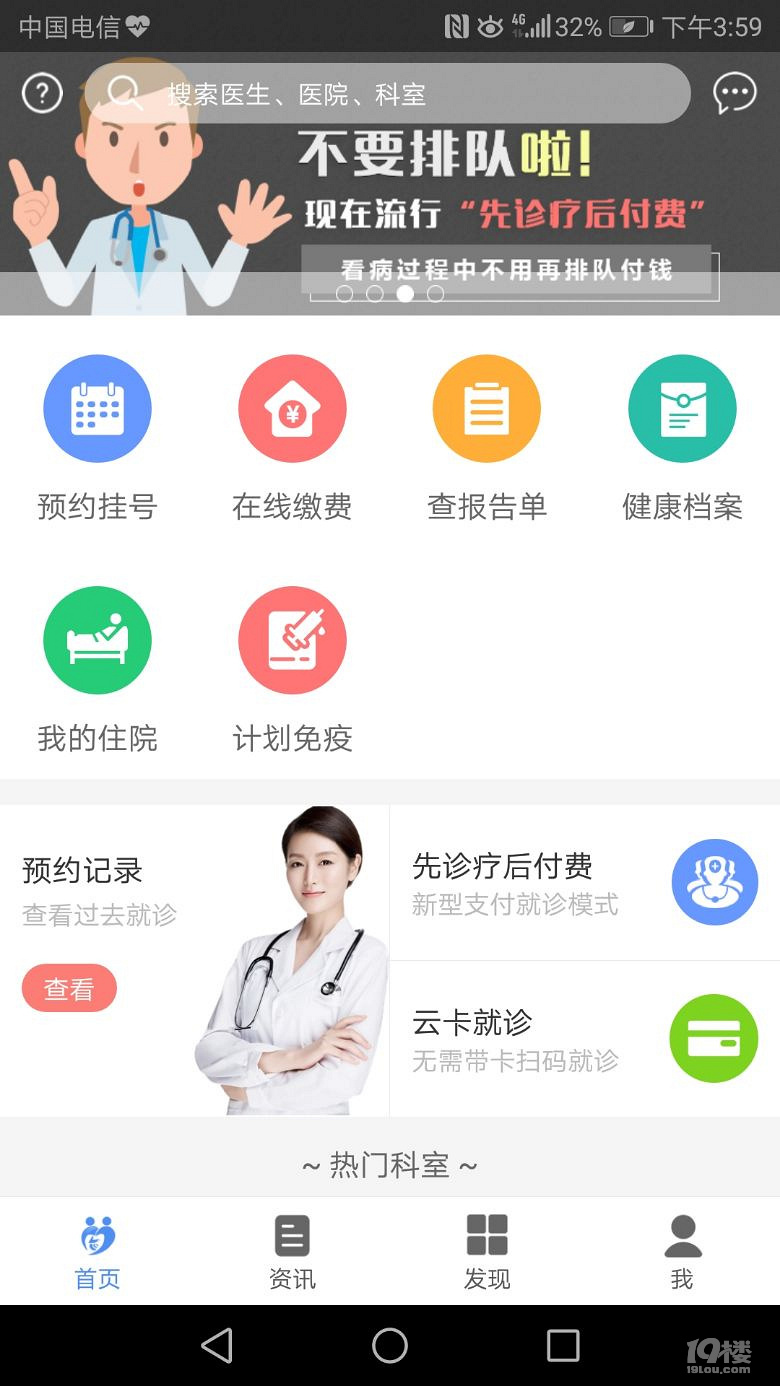Select the 我的住院 hospitalization icon
This screenshot has height=1386, width=780.
(96, 640)
